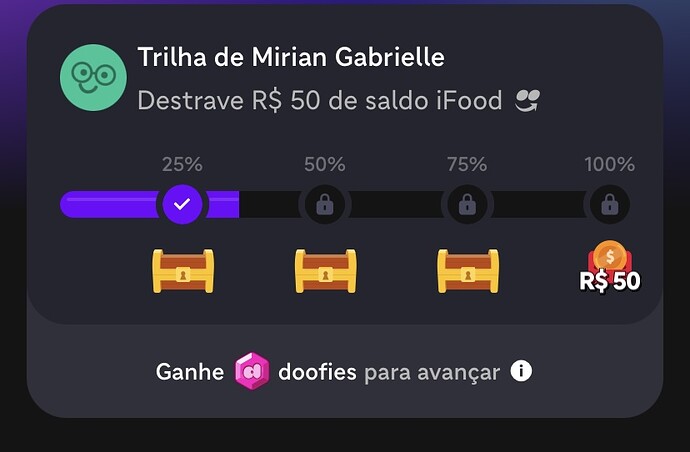This screenshot has height=452, width=690.
Task: Open the treasure chest under 25%
Action: tap(182, 270)
